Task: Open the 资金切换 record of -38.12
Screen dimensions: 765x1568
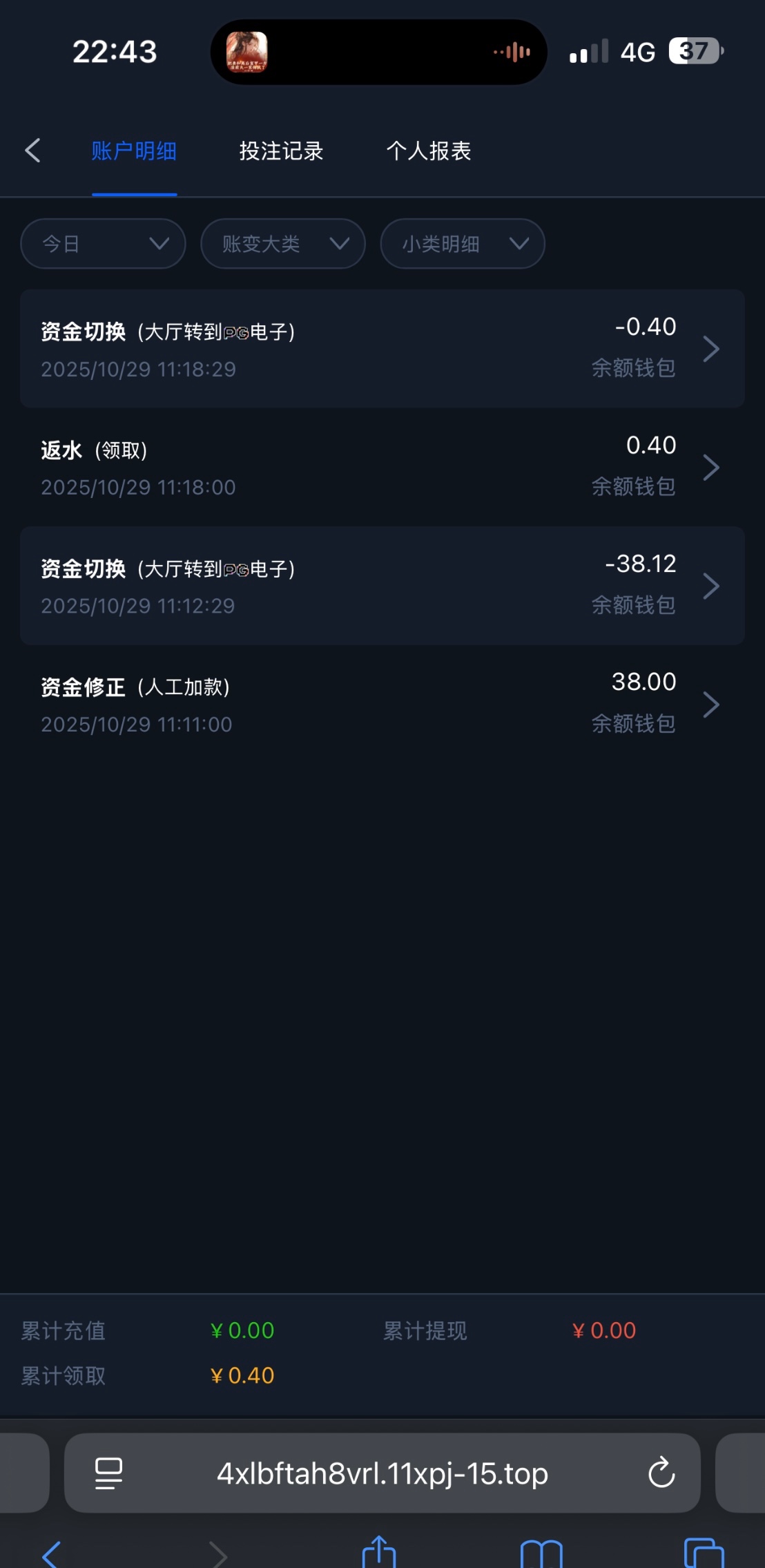Action: click(x=382, y=586)
